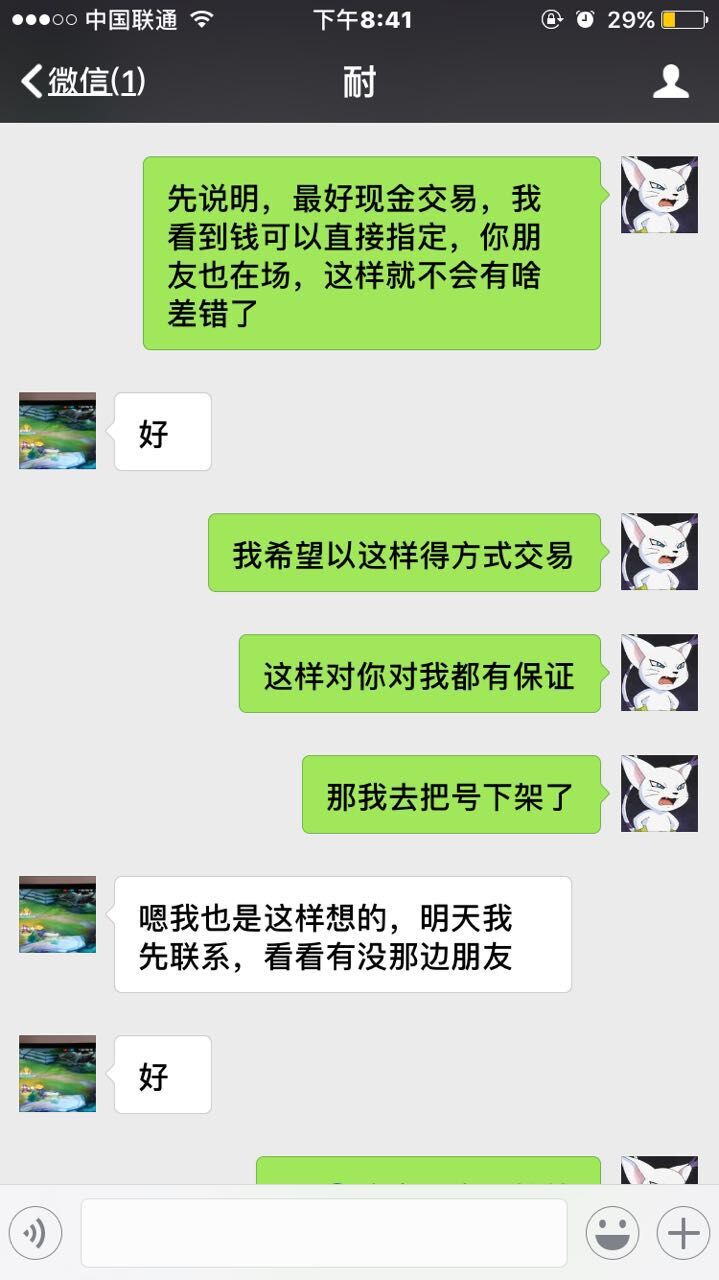
Task: Open the plus attachment menu
Action: tap(683, 1233)
